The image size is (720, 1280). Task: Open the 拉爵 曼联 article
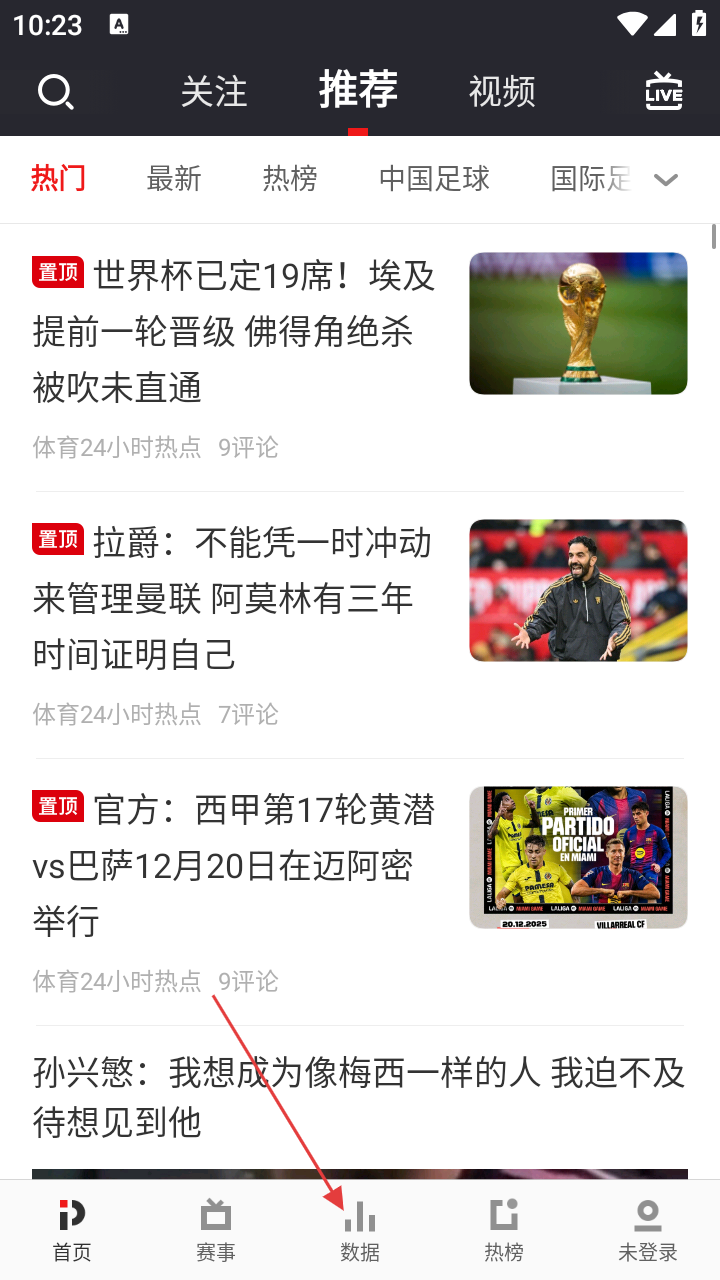pos(236,598)
